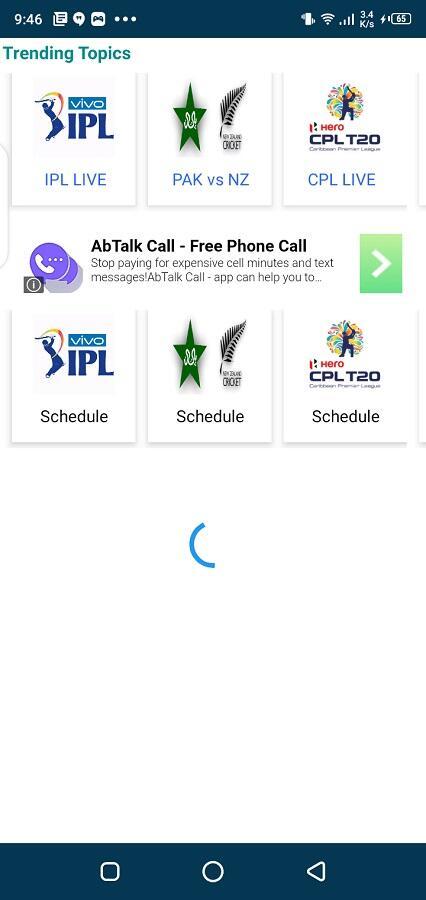View the IPL Schedule card
This screenshot has width=426, height=900.
click(x=74, y=376)
